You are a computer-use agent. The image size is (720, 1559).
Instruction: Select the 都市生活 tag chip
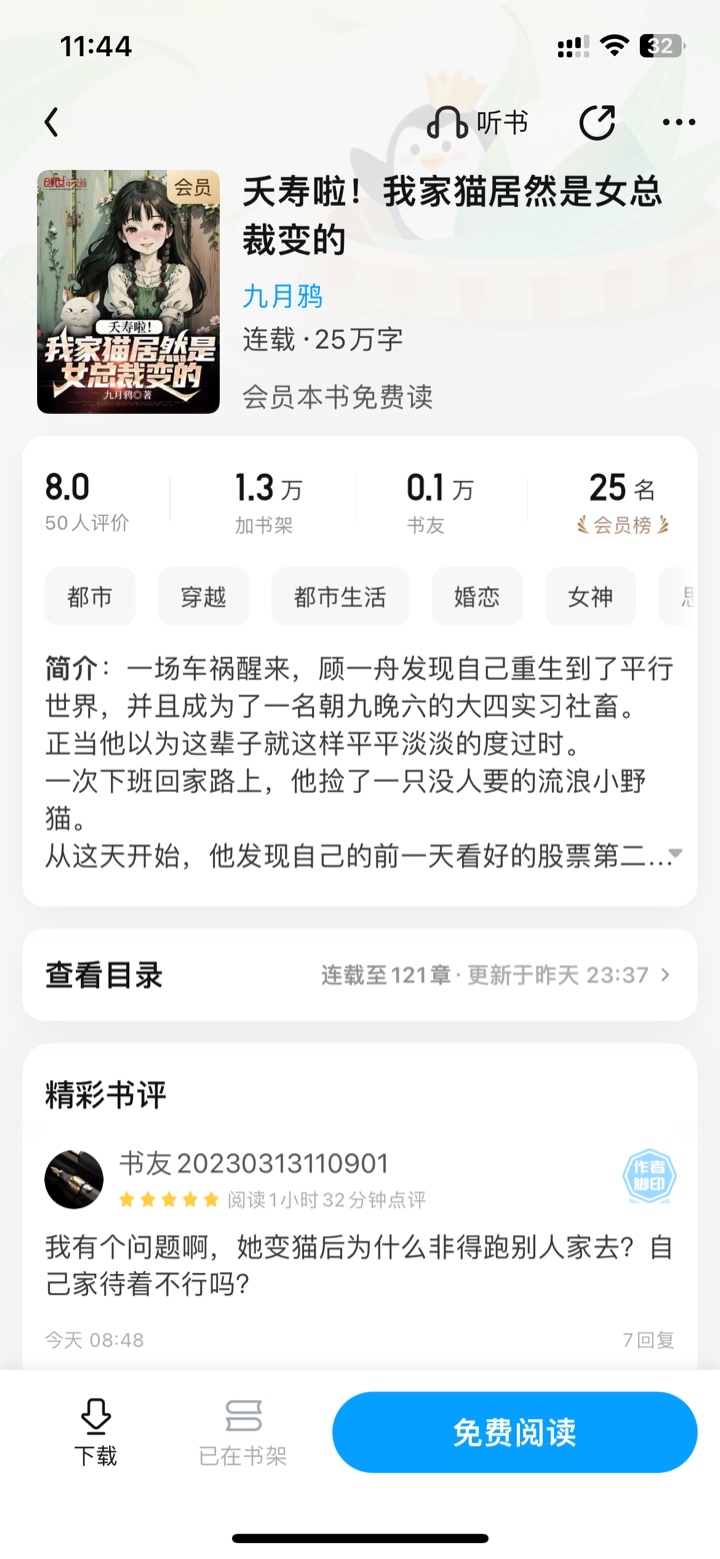[340, 597]
